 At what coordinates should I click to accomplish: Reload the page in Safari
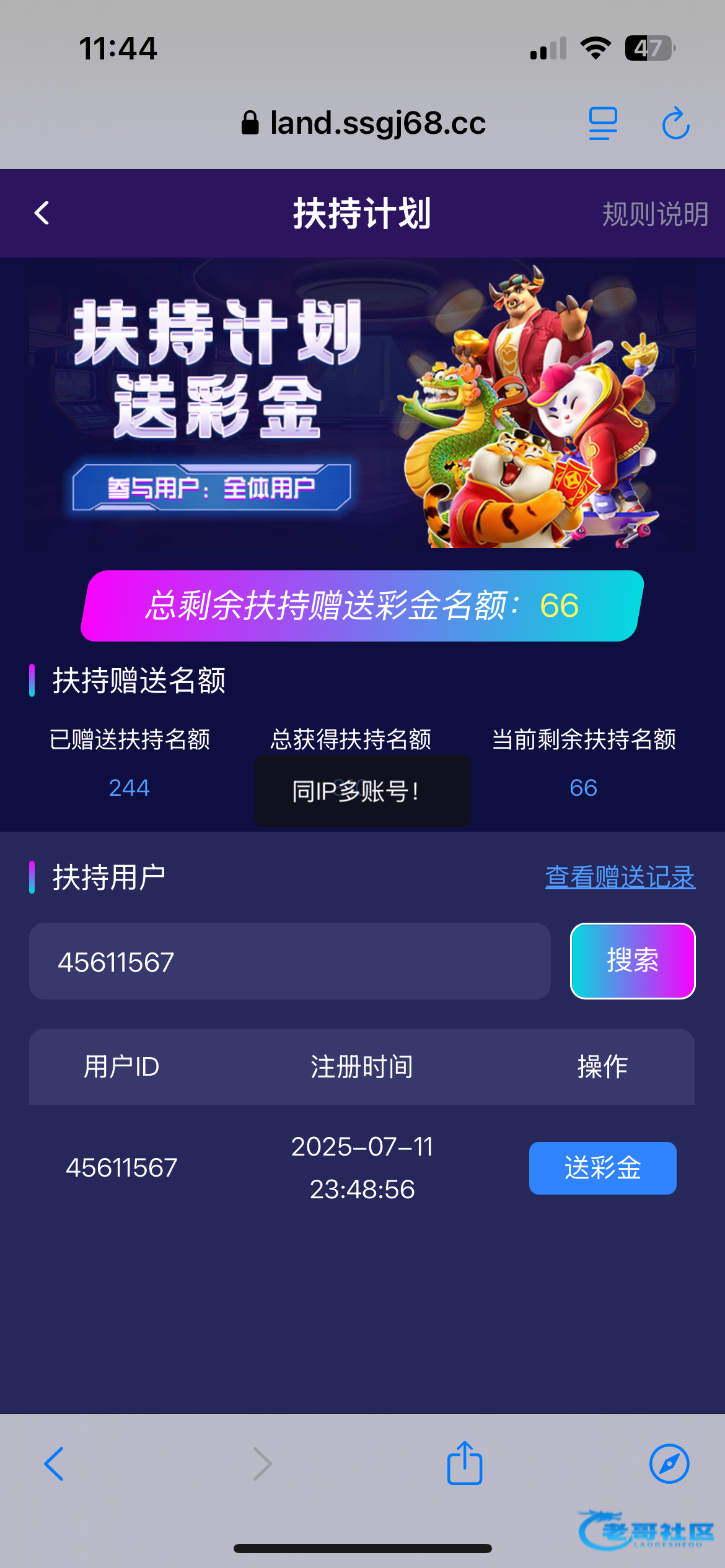coord(675,123)
